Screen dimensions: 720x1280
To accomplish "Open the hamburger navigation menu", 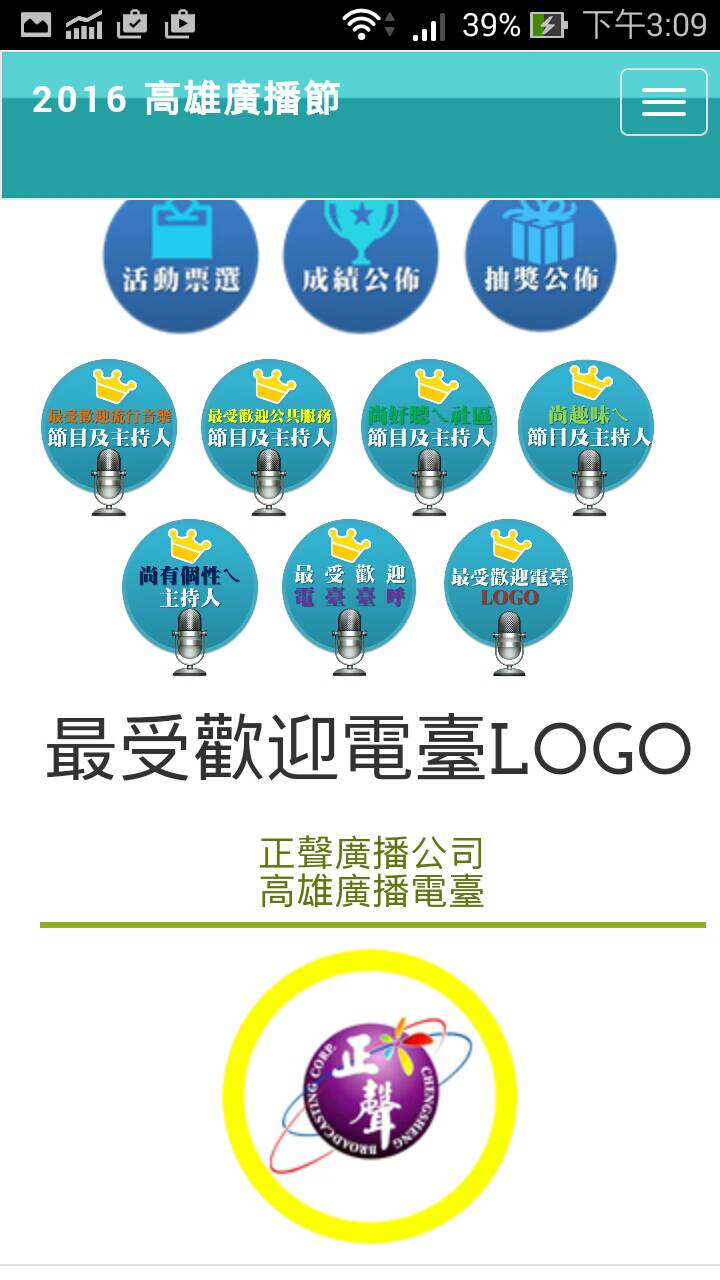I will (664, 102).
